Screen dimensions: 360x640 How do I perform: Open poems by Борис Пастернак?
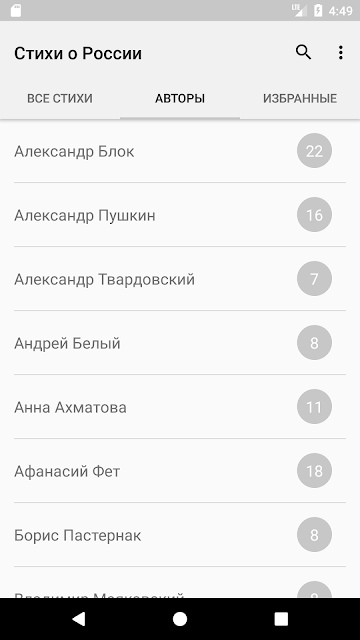(180, 535)
